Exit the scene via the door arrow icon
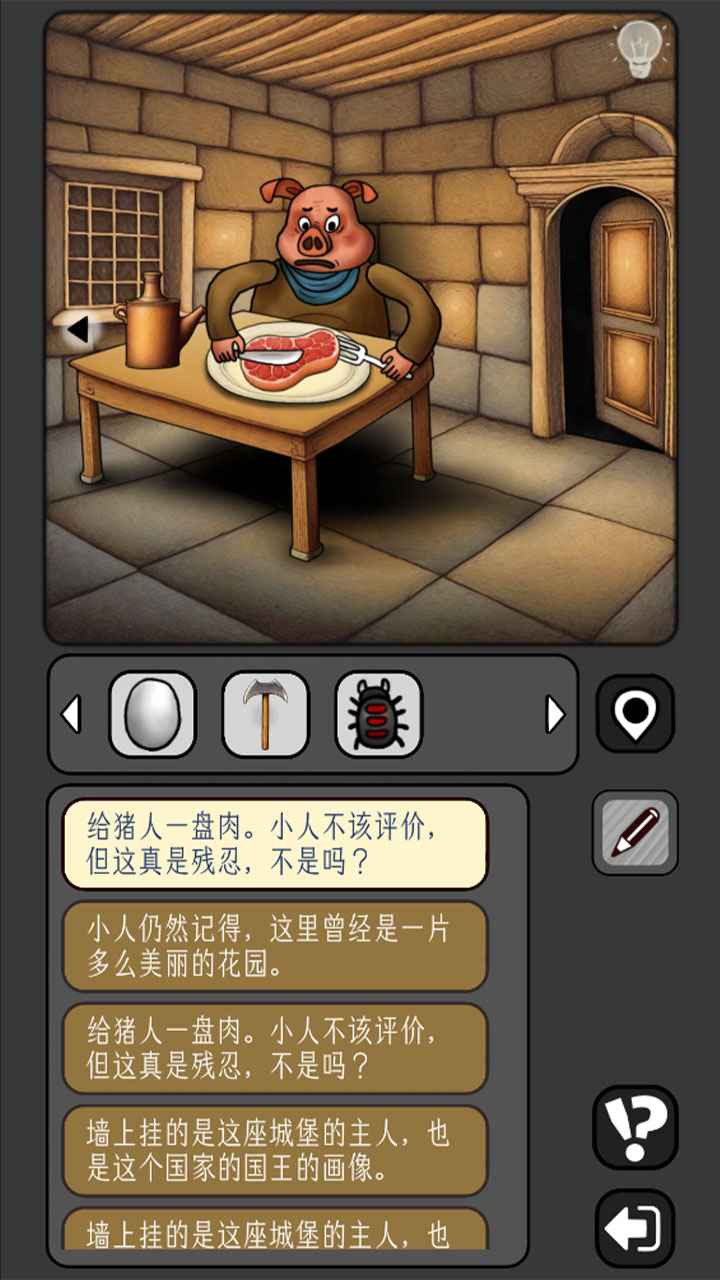This screenshot has height=1280, width=720. tap(634, 1224)
